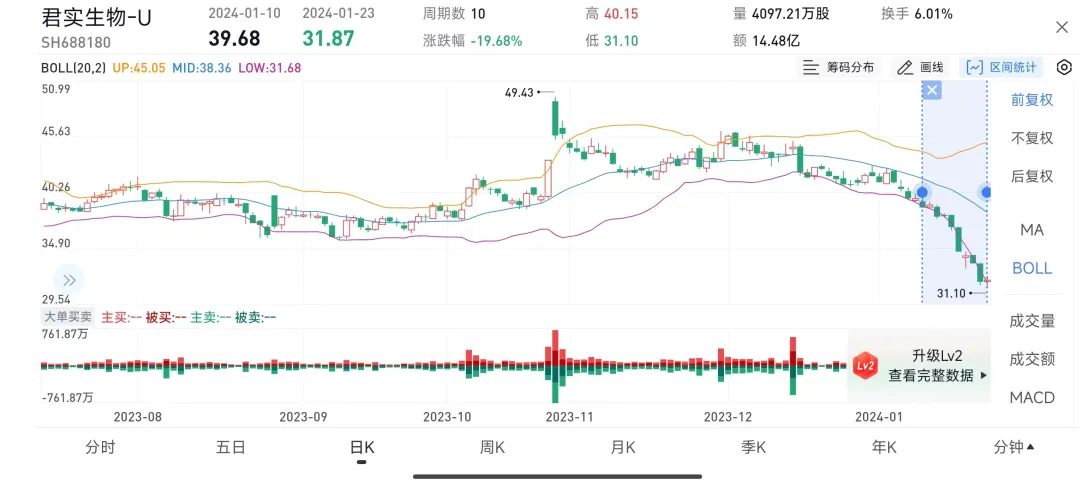
Task: Select 前复权 price adjustment
Action: coord(1032,99)
